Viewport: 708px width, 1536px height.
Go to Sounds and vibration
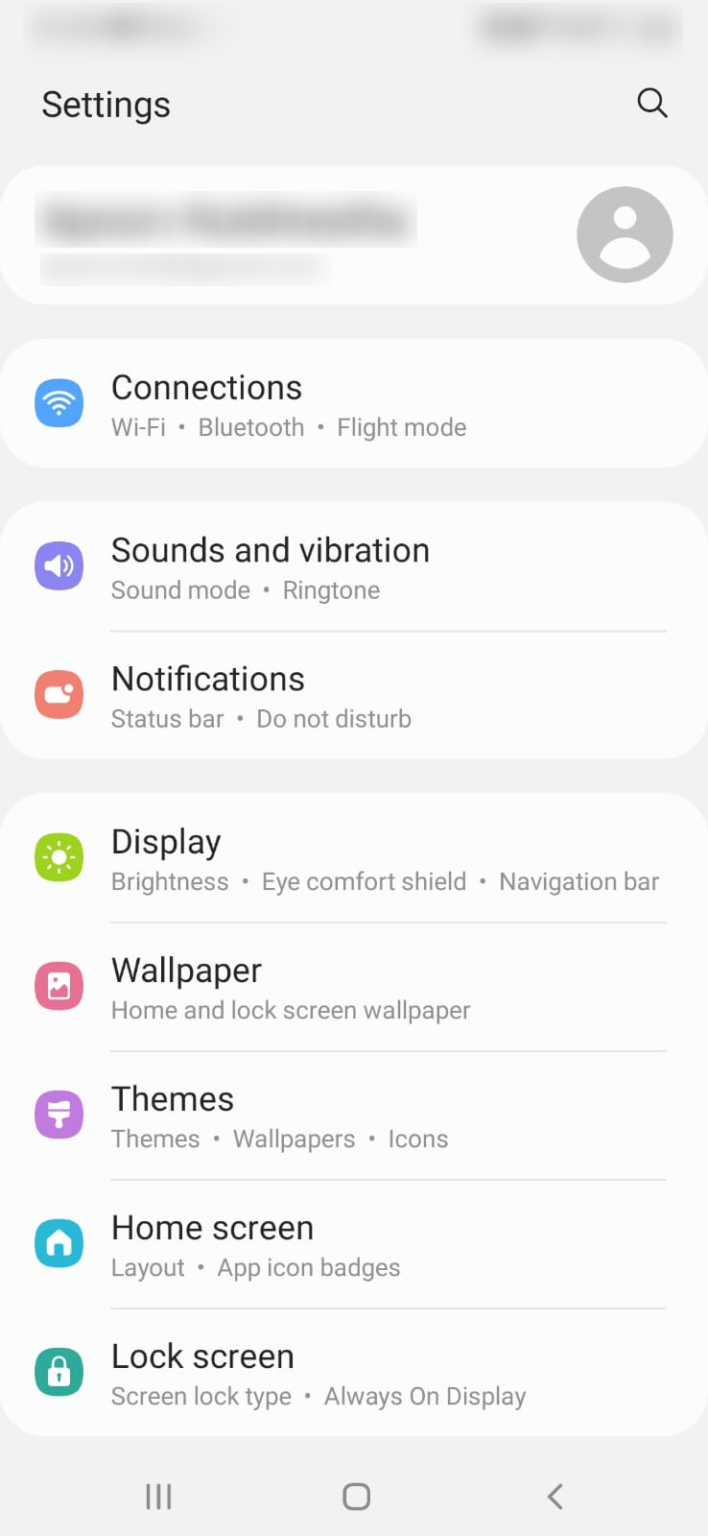point(354,566)
